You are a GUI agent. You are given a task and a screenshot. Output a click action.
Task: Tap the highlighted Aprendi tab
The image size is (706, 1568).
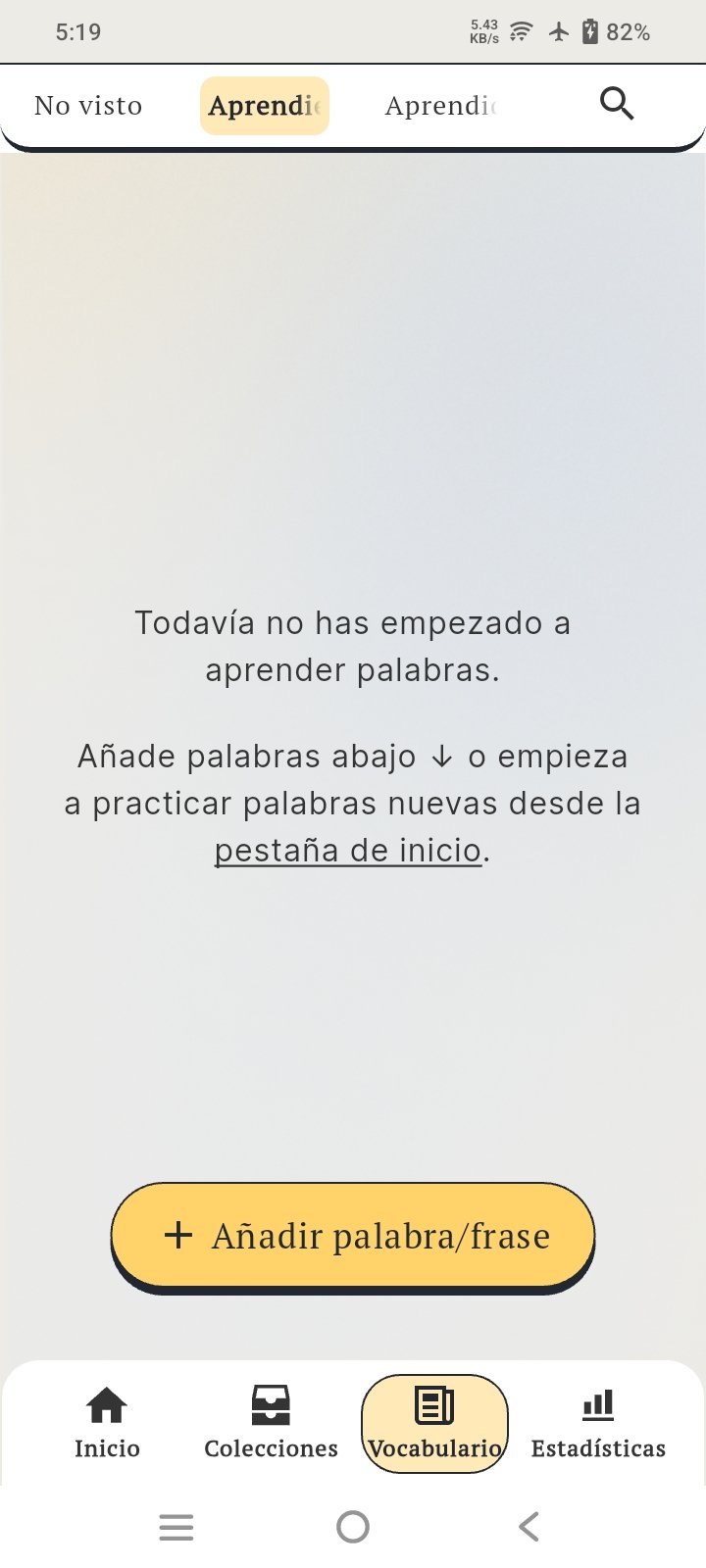click(265, 106)
